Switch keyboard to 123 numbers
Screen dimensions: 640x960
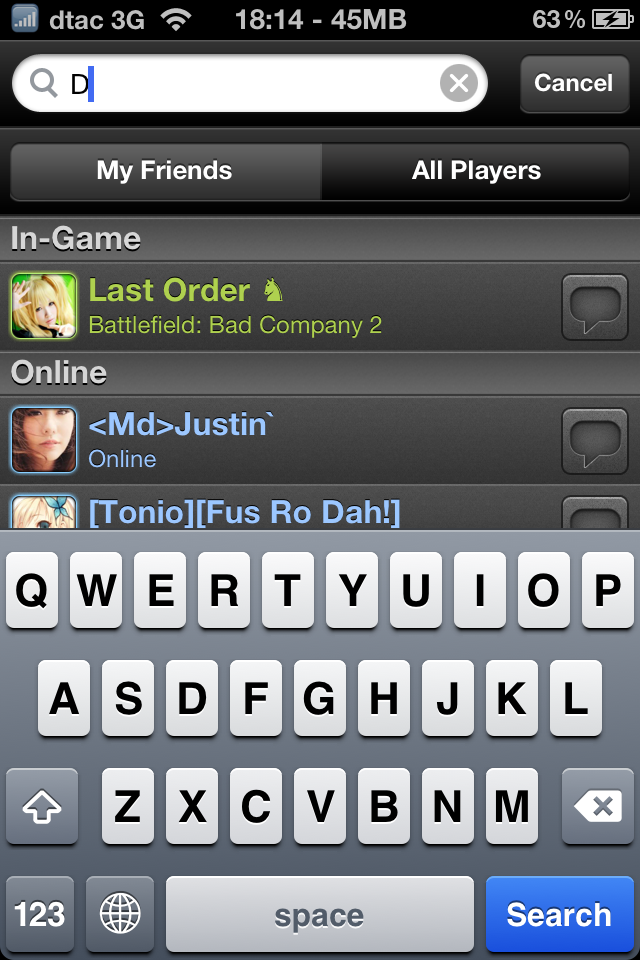[x=40, y=914]
